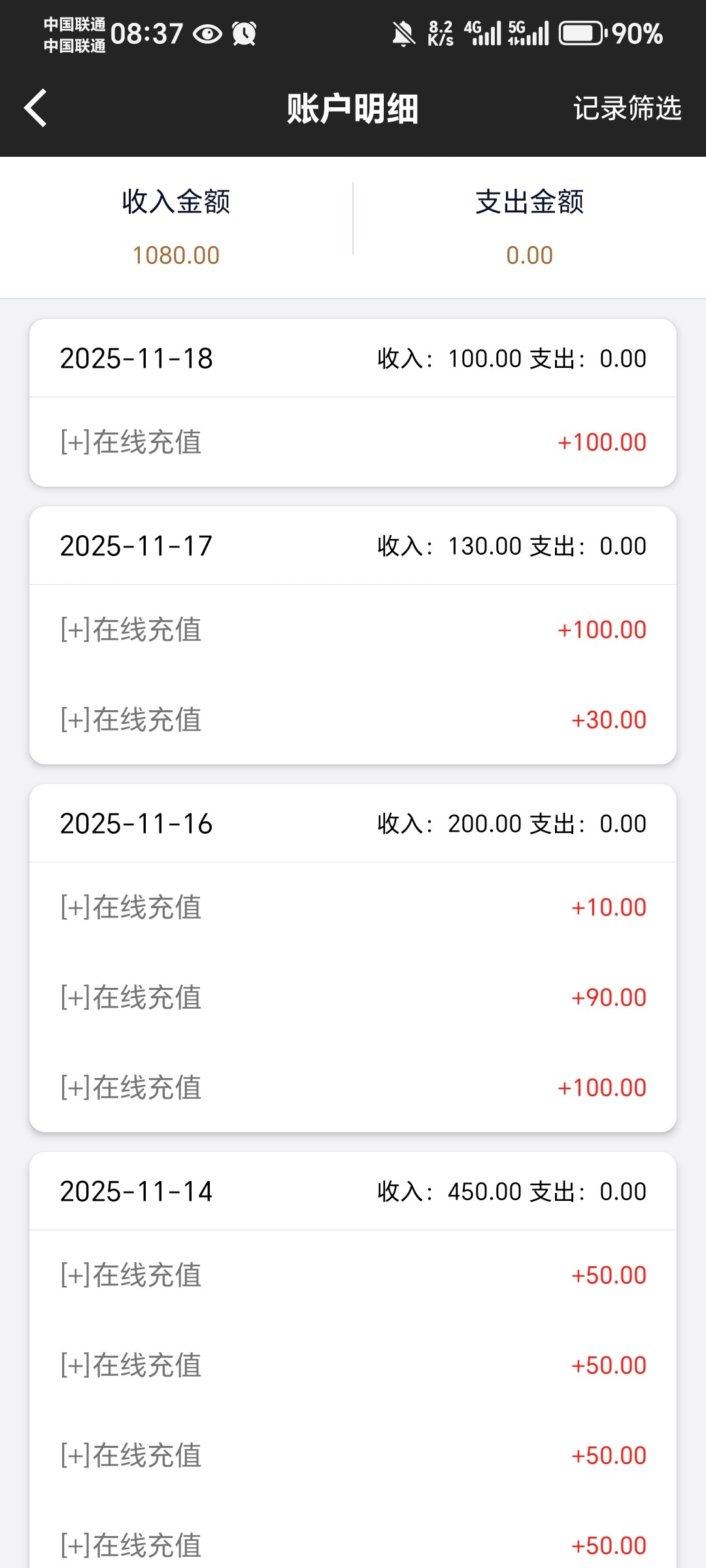Tap the eye icon in the status bar
The height and width of the screenshot is (1568, 706).
(x=208, y=32)
